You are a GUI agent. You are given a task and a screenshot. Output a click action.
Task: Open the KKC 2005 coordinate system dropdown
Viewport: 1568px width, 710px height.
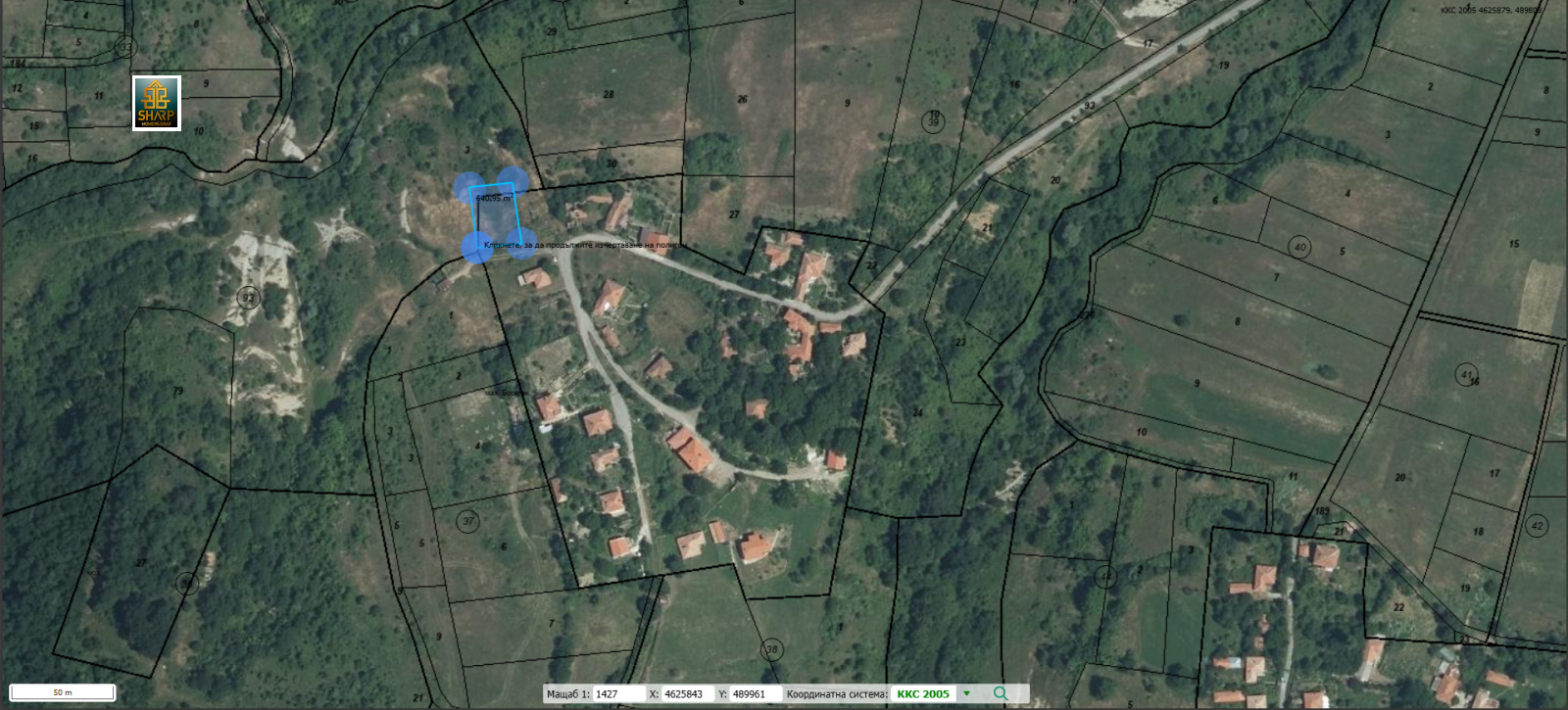pos(966,693)
